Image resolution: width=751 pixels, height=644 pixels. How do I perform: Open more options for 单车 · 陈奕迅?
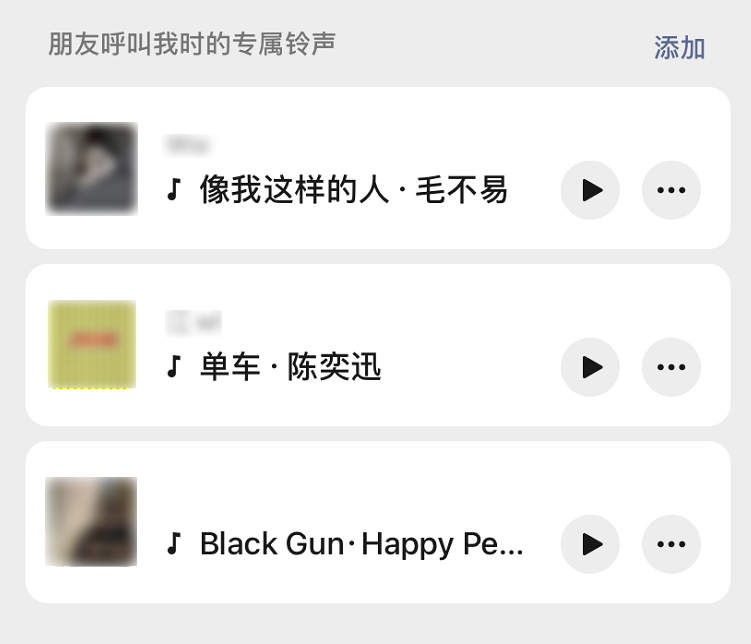coord(671,367)
